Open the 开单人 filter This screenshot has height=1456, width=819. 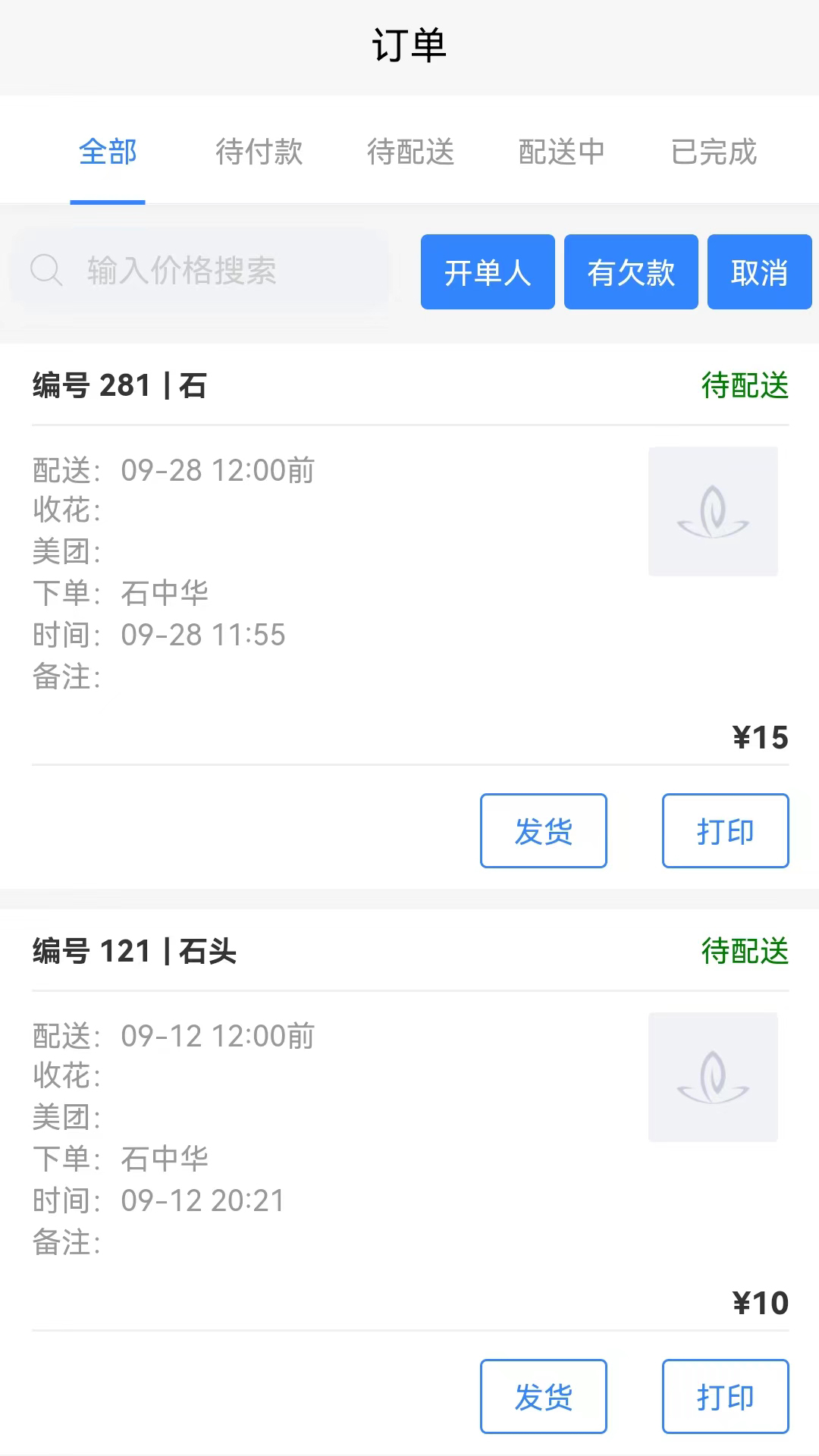pyautogui.click(x=488, y=271)
